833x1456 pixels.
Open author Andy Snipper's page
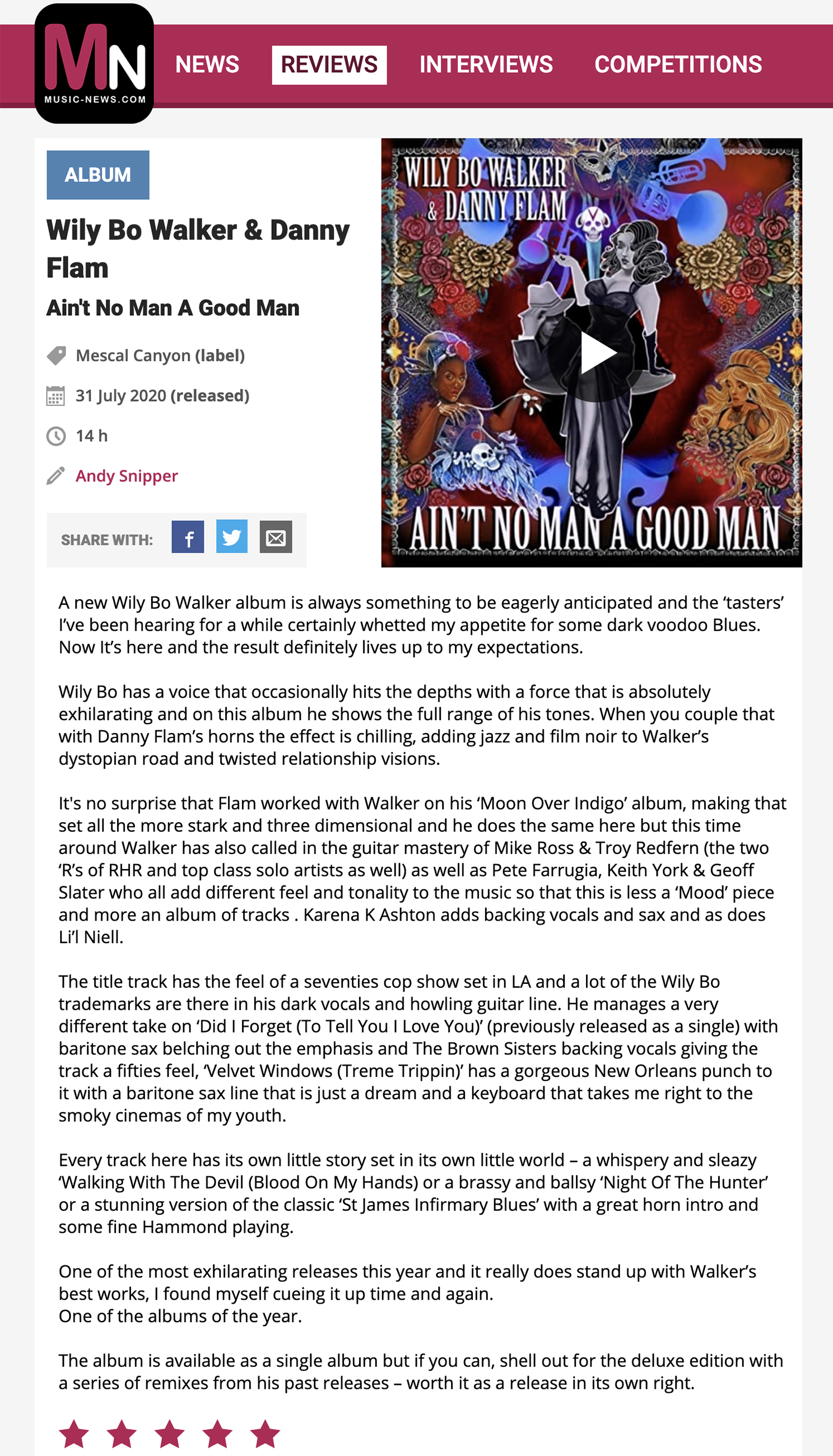tap(127, 476)
